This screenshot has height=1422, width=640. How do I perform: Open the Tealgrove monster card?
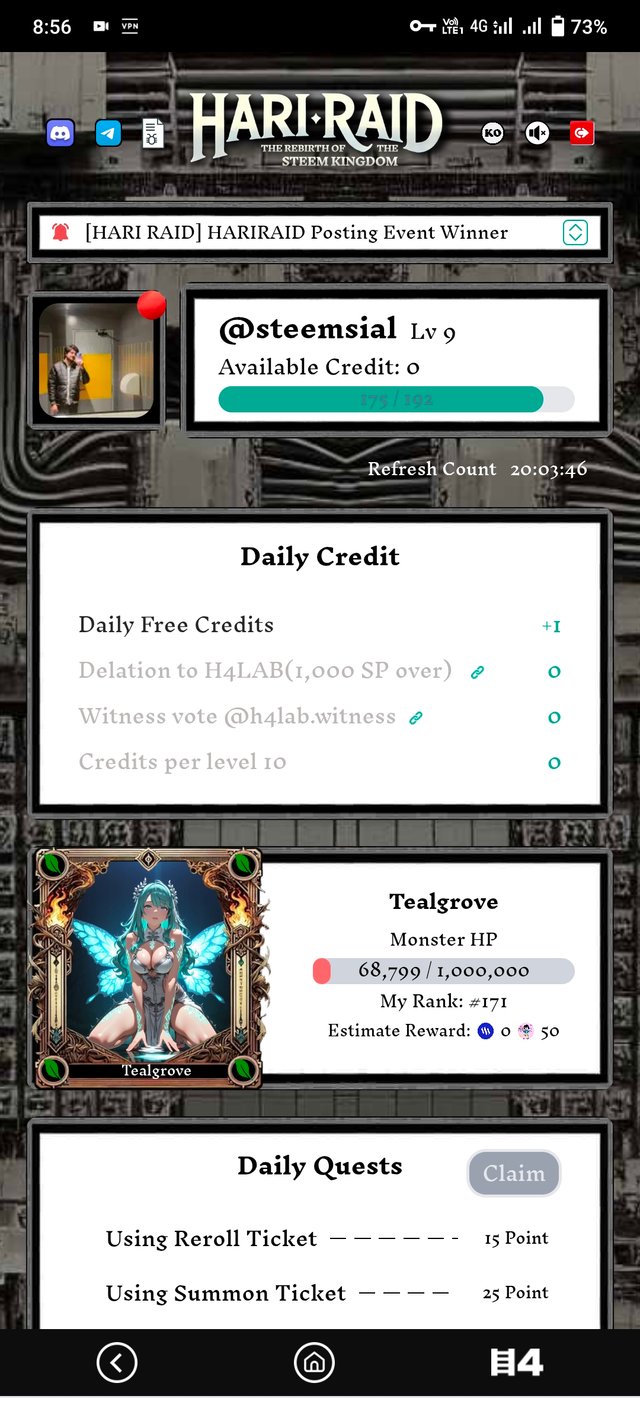click(148, 967)
